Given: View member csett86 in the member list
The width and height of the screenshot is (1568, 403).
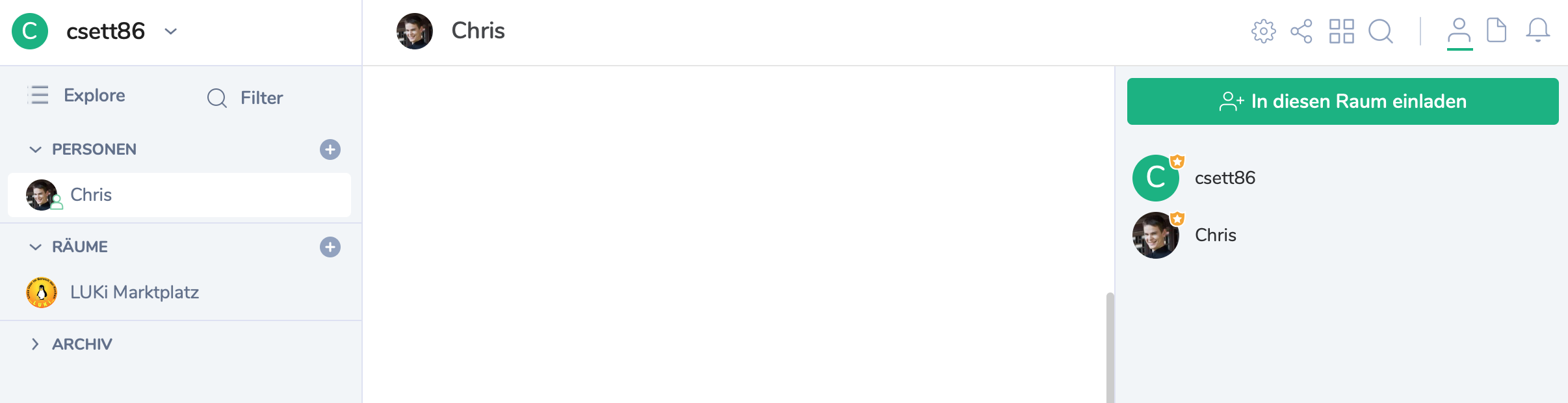Looking at the screenshot, I should pyautogui.click(x=1224, y=178).
